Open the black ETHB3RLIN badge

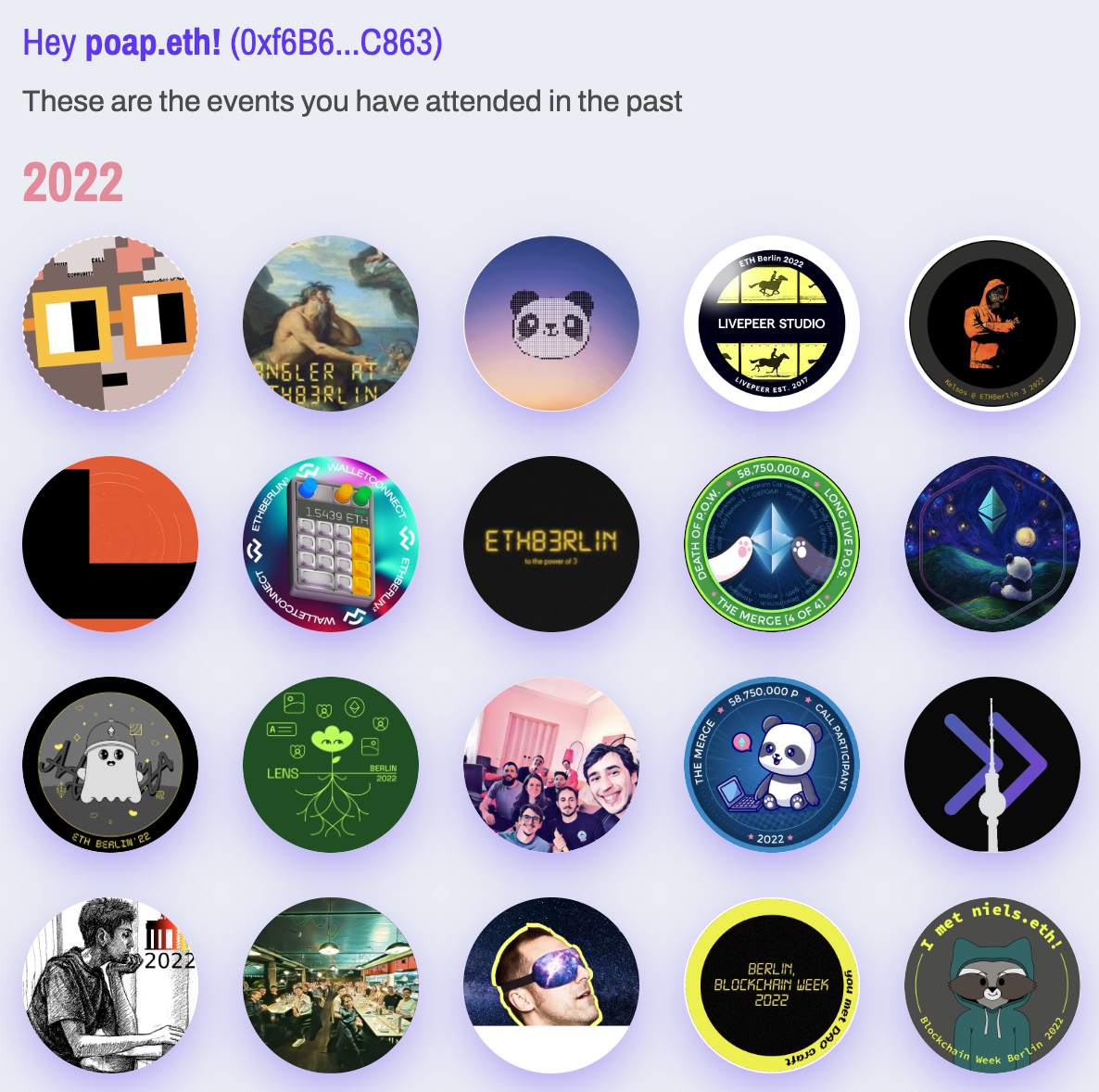click(x=551, y=543)
